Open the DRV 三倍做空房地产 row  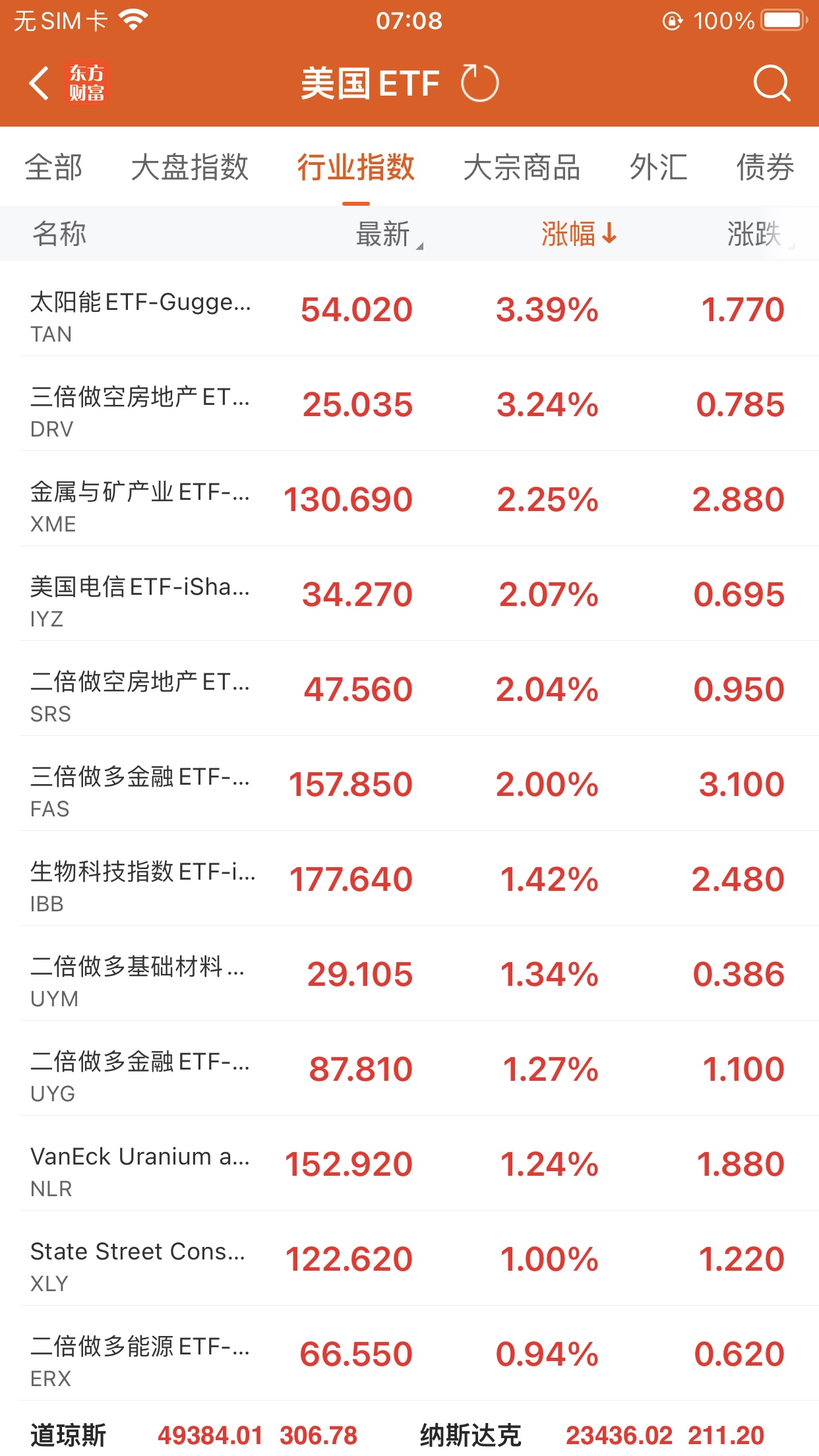click(409, 404)
